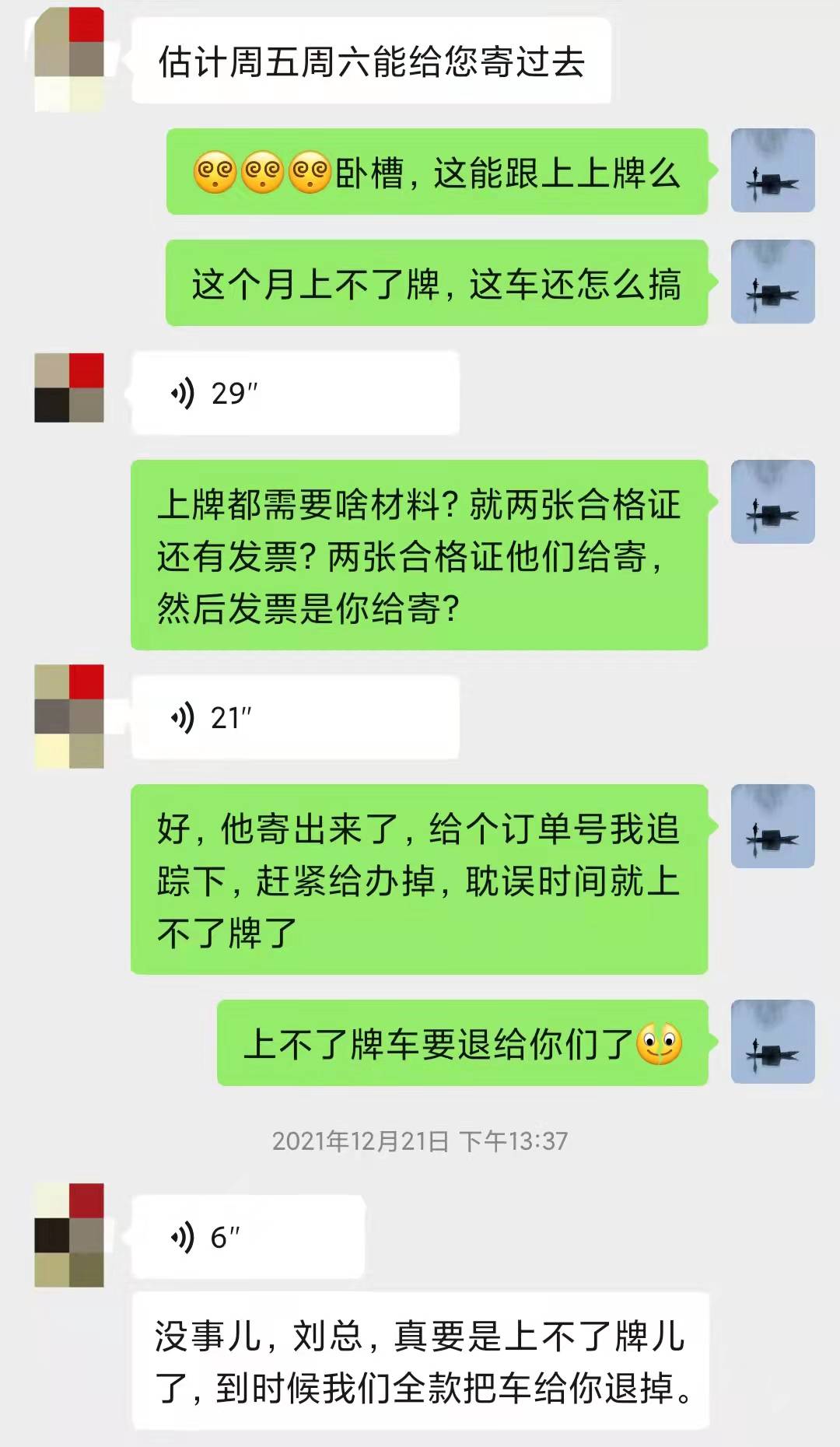Play the 29-second voice message
This screenshot has height=1447, width=840.
(296, 393)
